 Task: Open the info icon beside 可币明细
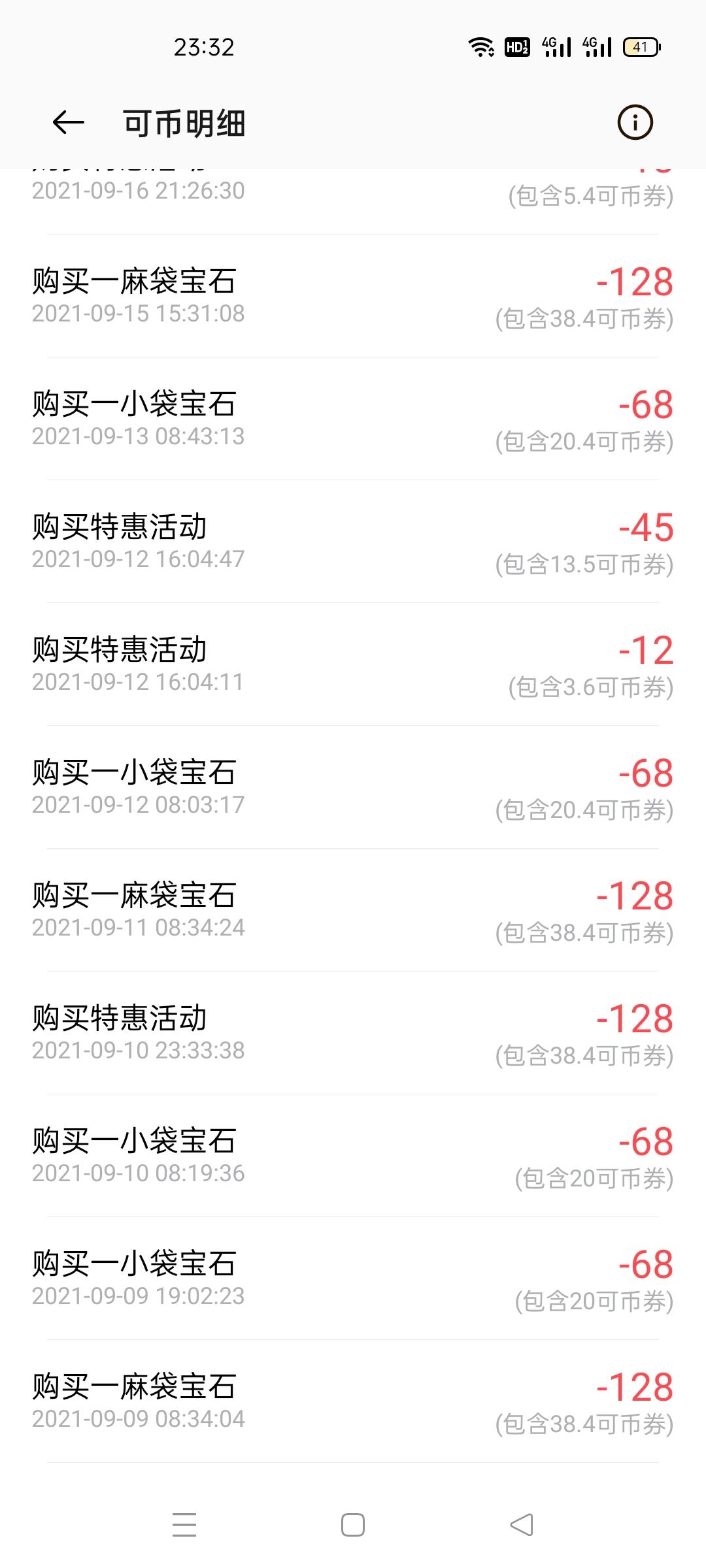635,122
